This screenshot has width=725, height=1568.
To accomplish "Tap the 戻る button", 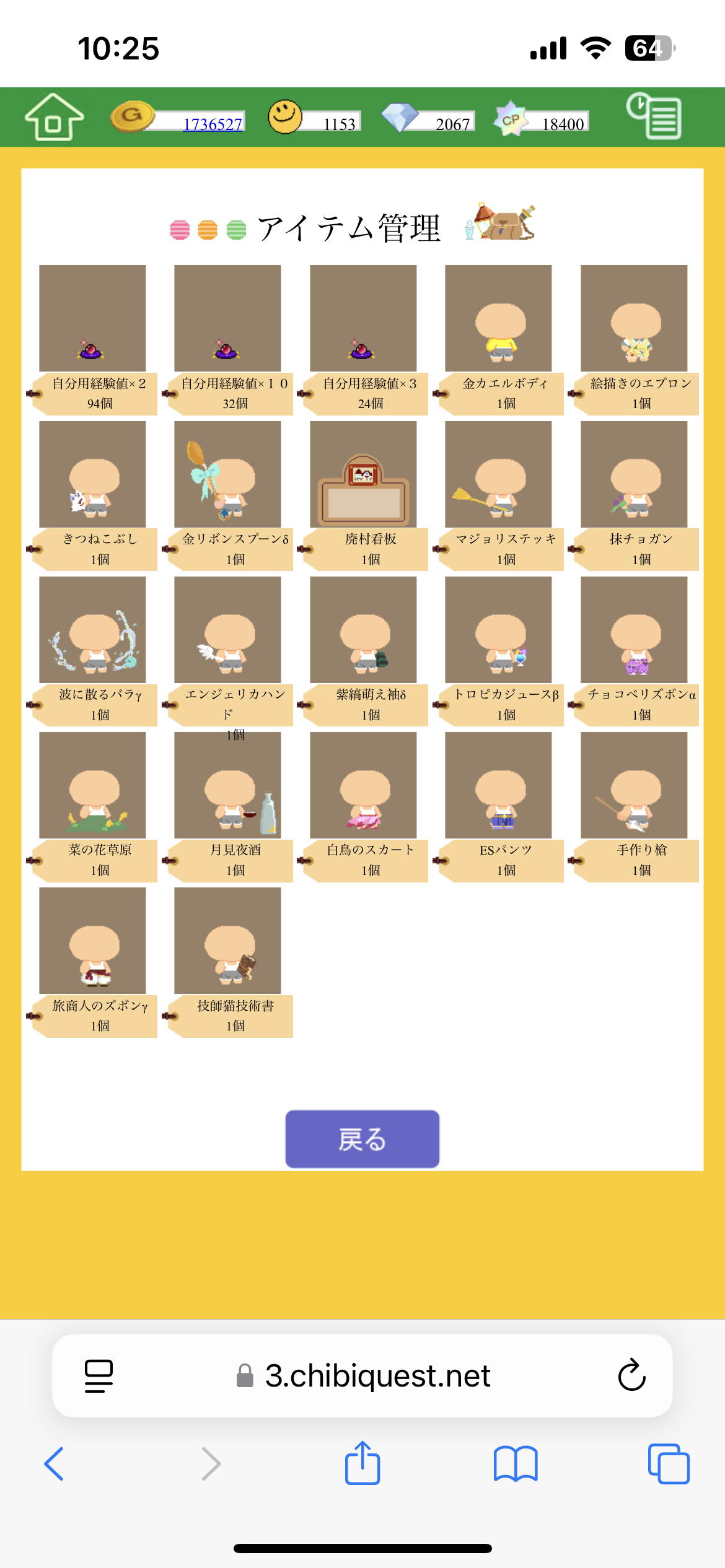I will pyautogui.click(x=362, y=1139).
